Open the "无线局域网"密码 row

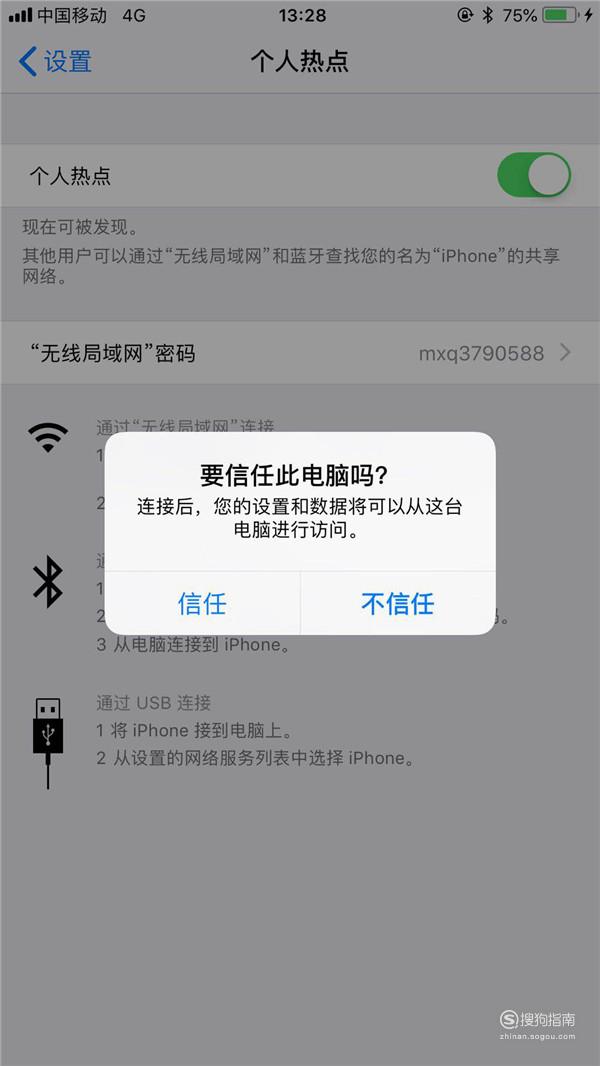300,353
